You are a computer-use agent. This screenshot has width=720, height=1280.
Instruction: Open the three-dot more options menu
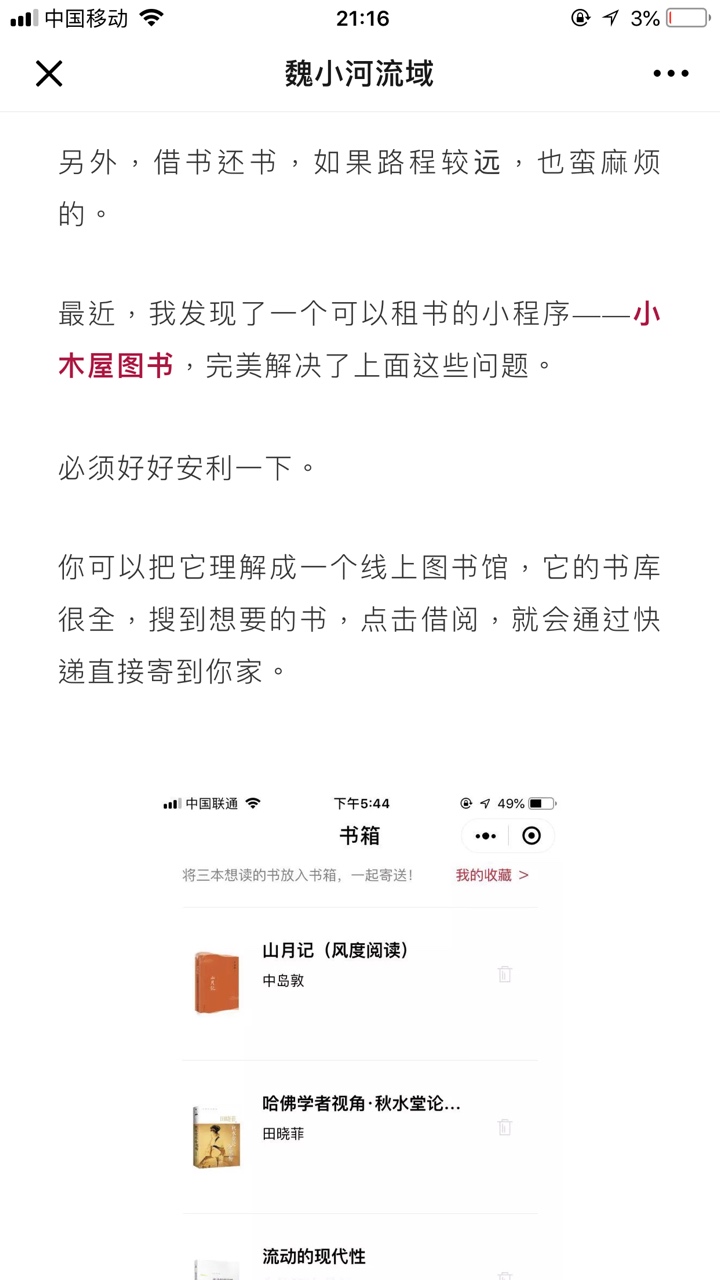pyautogui.click(x=671, y=73)
